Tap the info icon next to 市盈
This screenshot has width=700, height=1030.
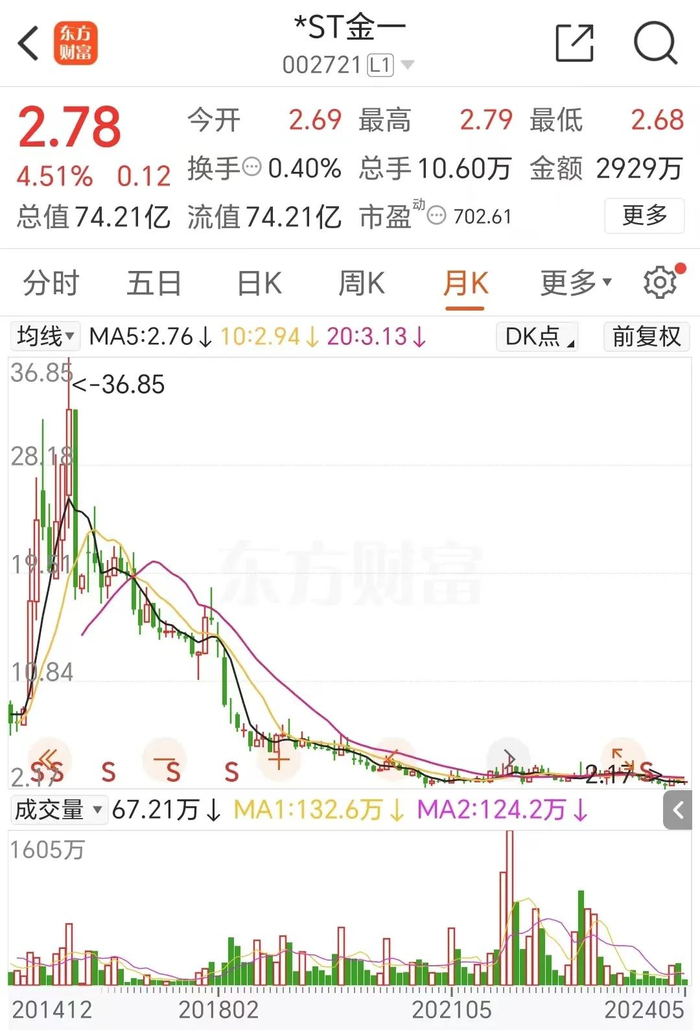point(437,215)
